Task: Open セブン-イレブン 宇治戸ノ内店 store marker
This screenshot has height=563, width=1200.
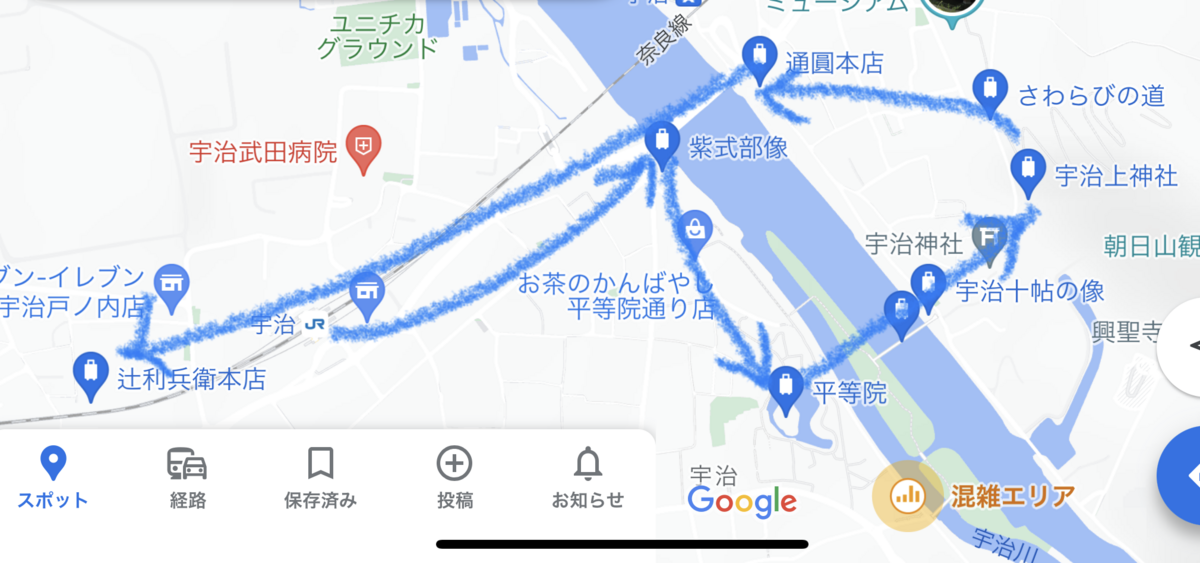Action: [x=171, y=281]
